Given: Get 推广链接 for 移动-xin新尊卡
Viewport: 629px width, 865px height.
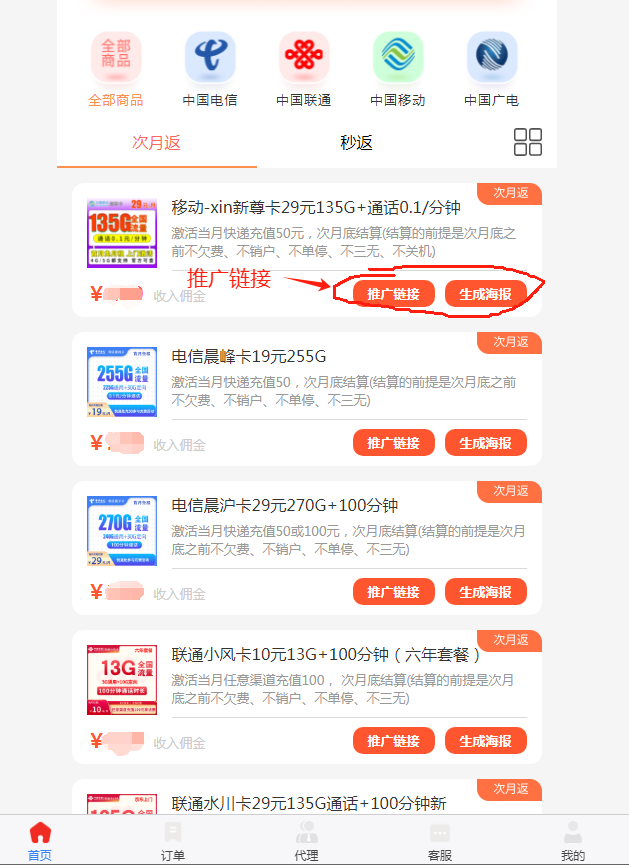Looking at the screenshot, I should click(393, 293).
